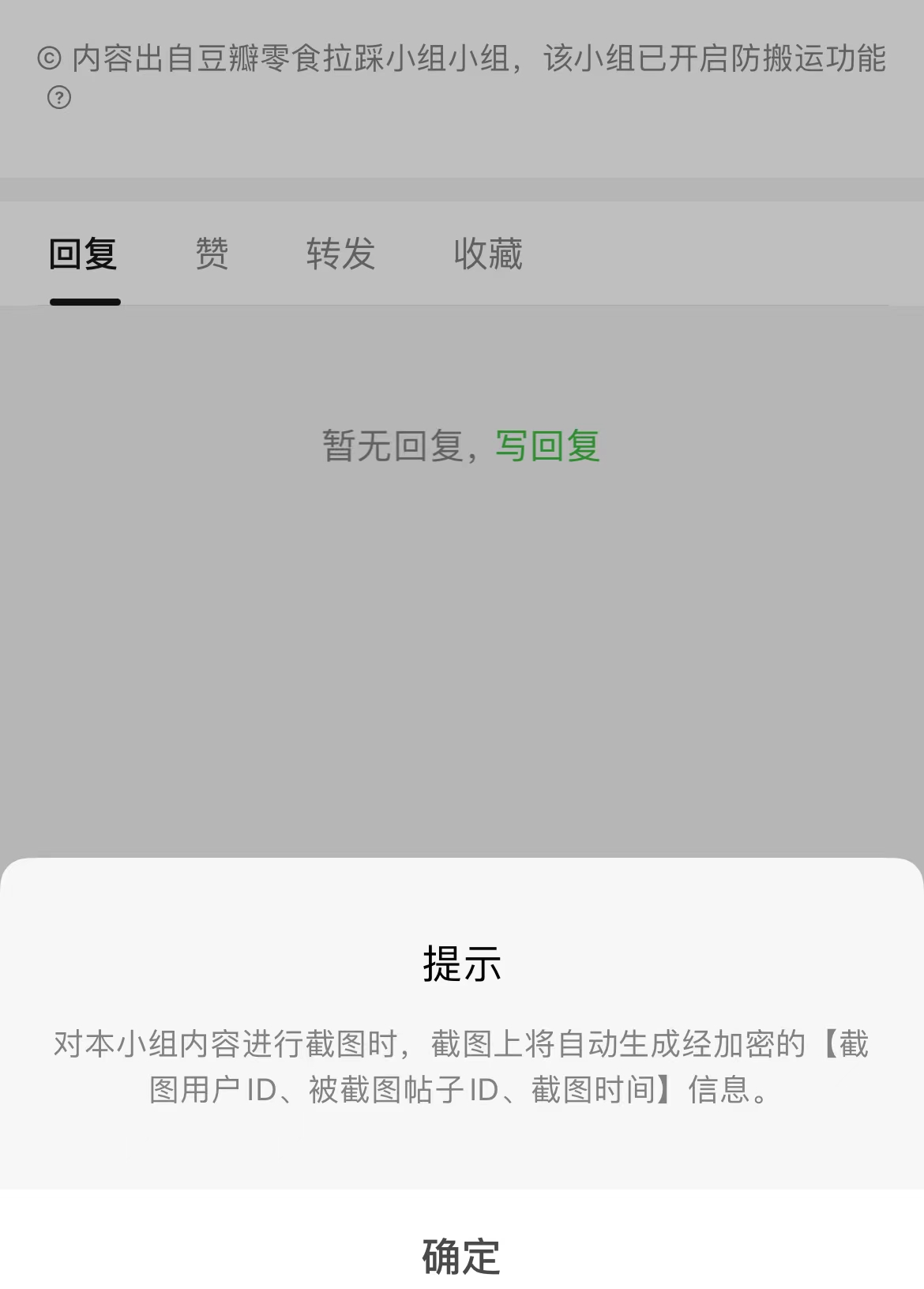Switch to the 收藏 tab

(487, 254)
